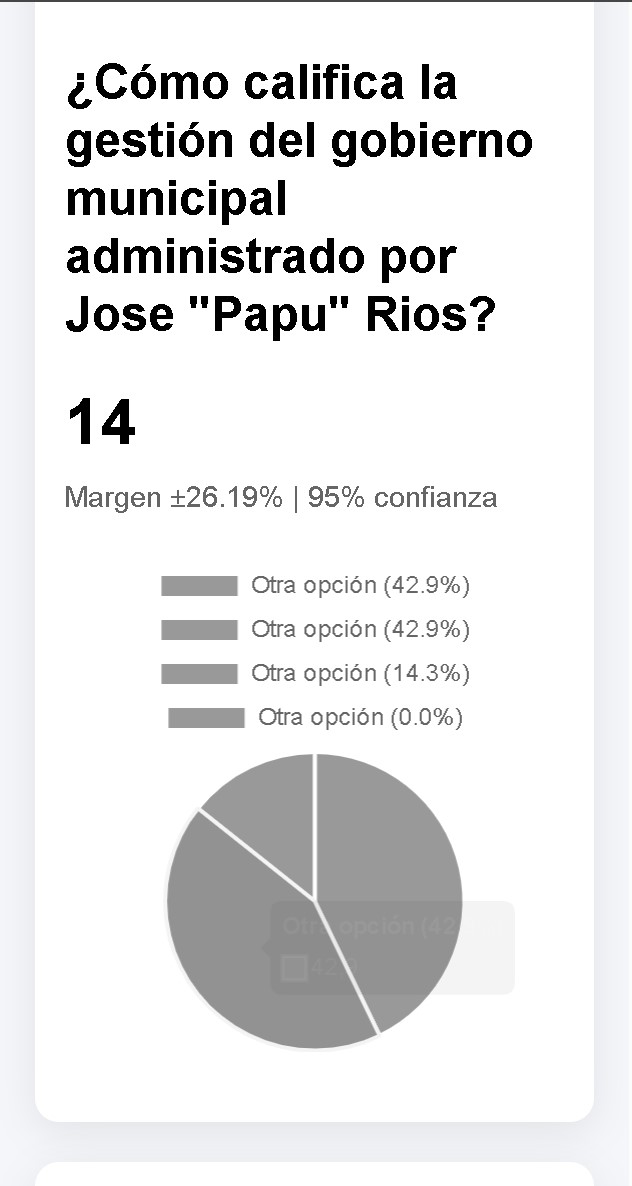
Task: Hide the "Otra opción (0.0%)" legend entry
Action: [315, 718]
